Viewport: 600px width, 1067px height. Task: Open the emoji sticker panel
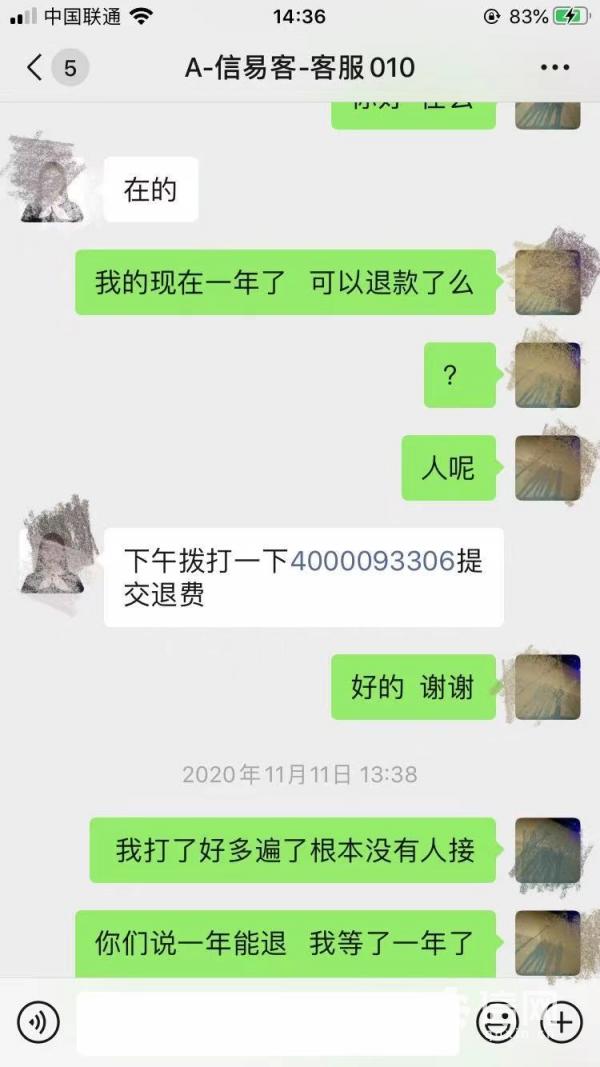coord(495,1022)
